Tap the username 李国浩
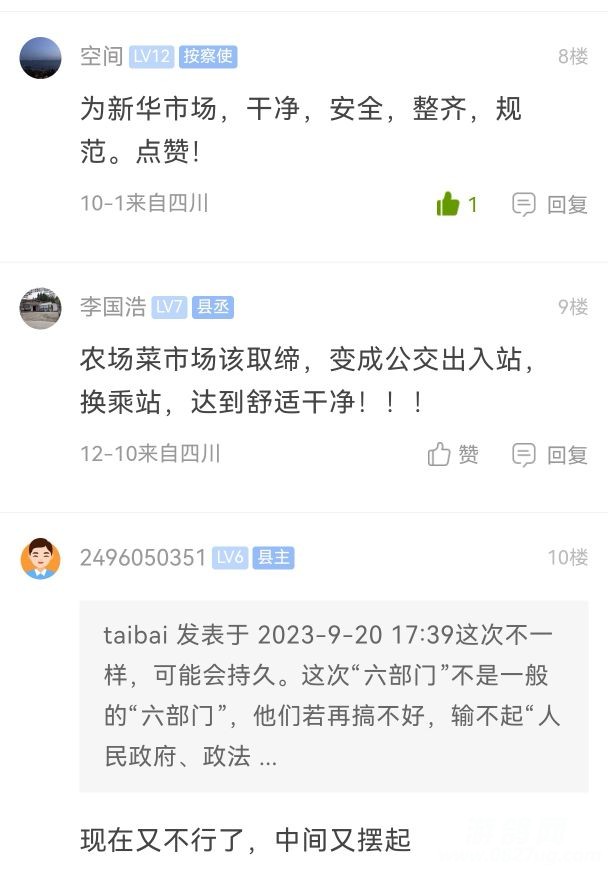 [x=113, y=307]
